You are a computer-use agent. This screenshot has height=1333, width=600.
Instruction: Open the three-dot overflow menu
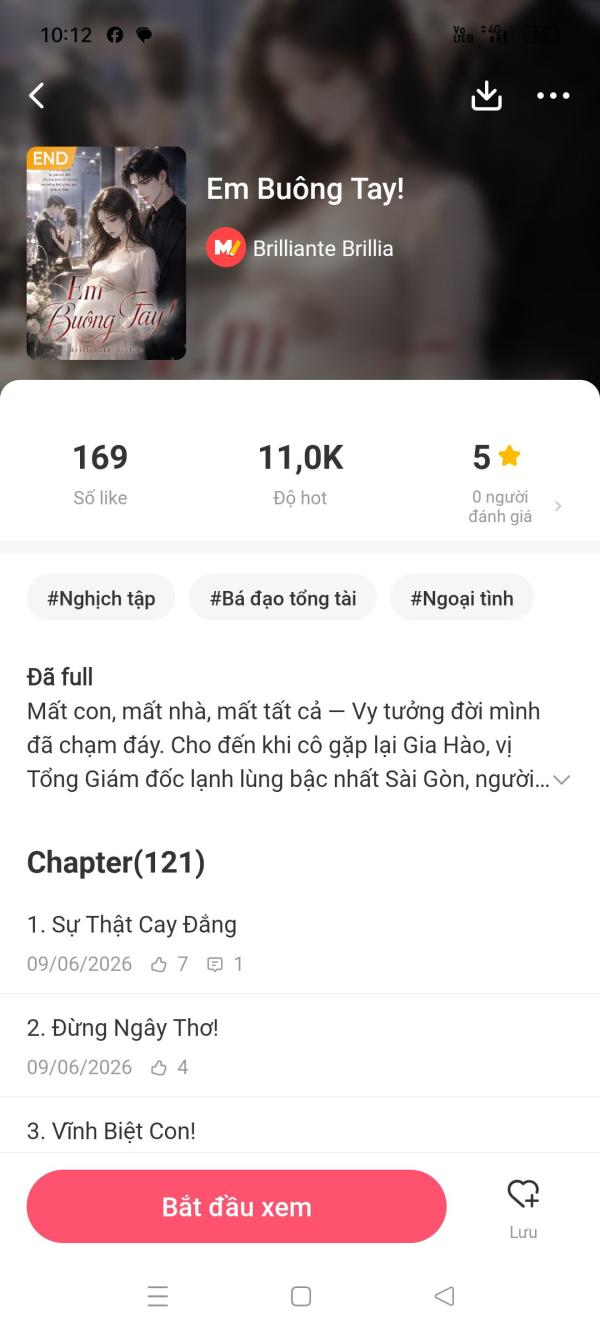click(x=553, y=96)
